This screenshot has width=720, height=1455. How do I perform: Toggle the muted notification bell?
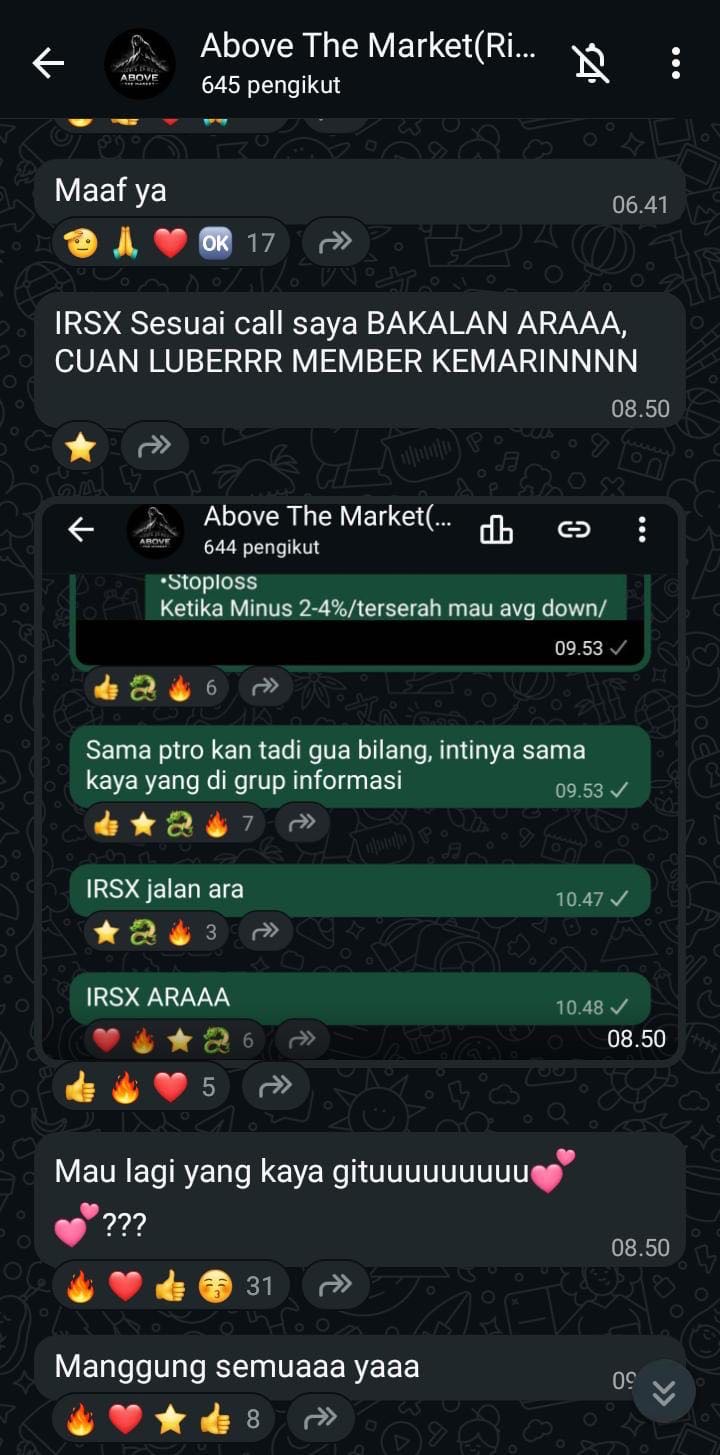coord(591,64)
